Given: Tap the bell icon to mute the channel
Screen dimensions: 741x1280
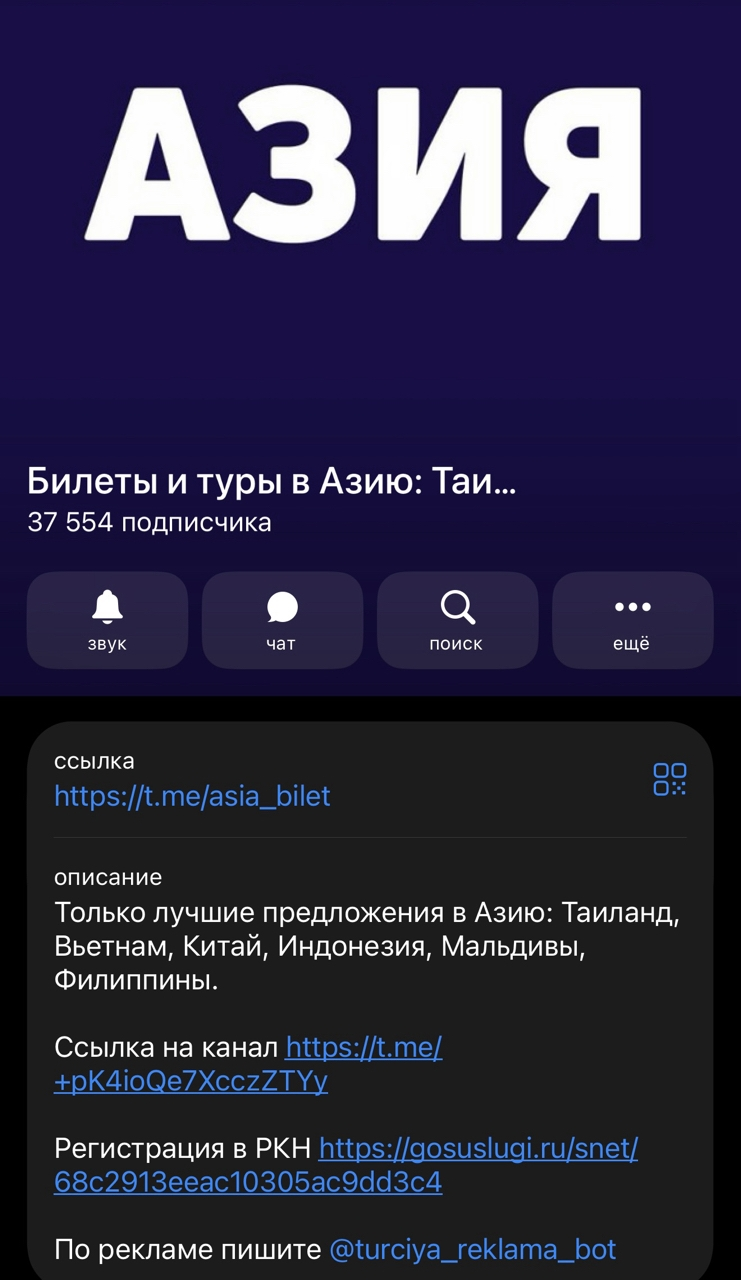Looking at the screenshot, I should pos(107,605).
